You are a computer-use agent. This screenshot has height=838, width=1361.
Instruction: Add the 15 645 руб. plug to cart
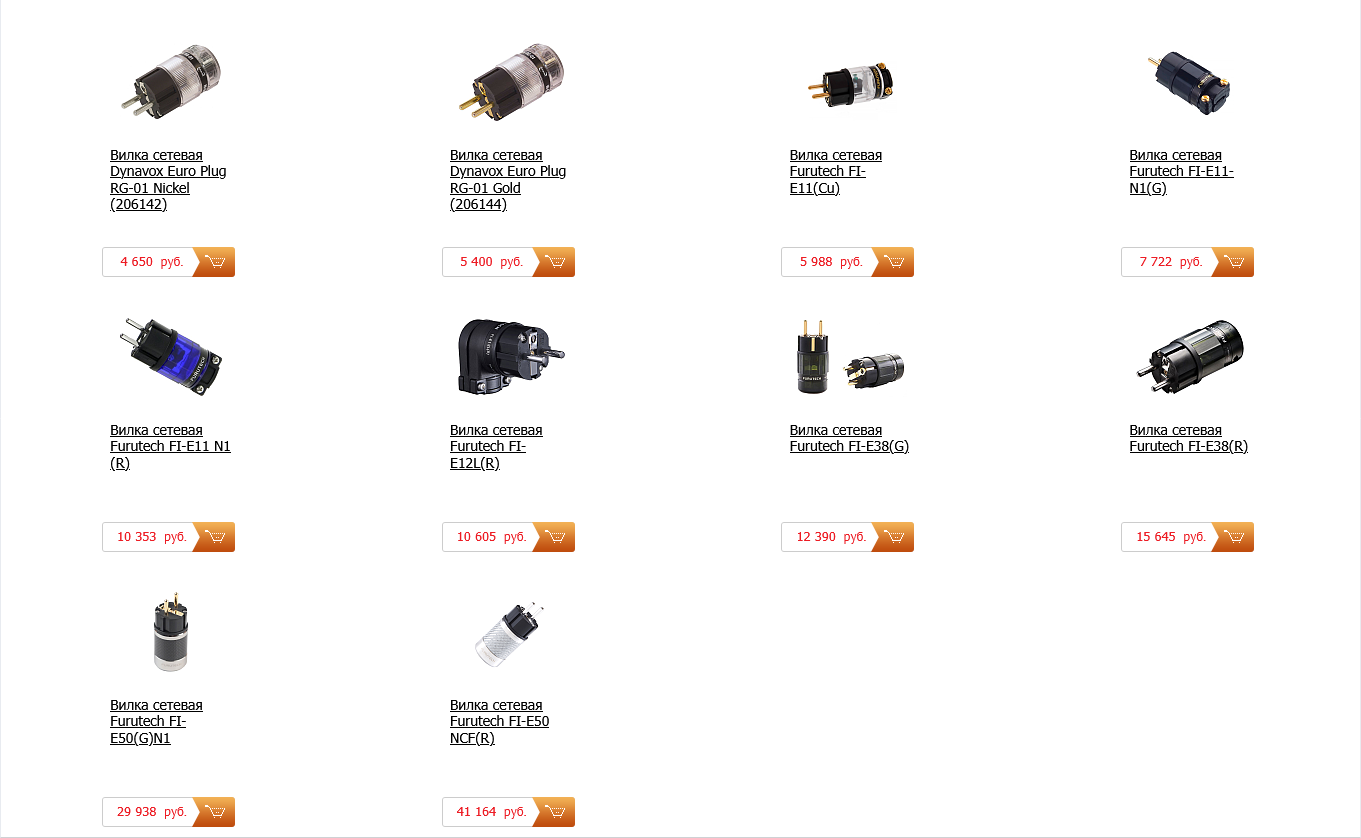click(x=1233, y=537)
